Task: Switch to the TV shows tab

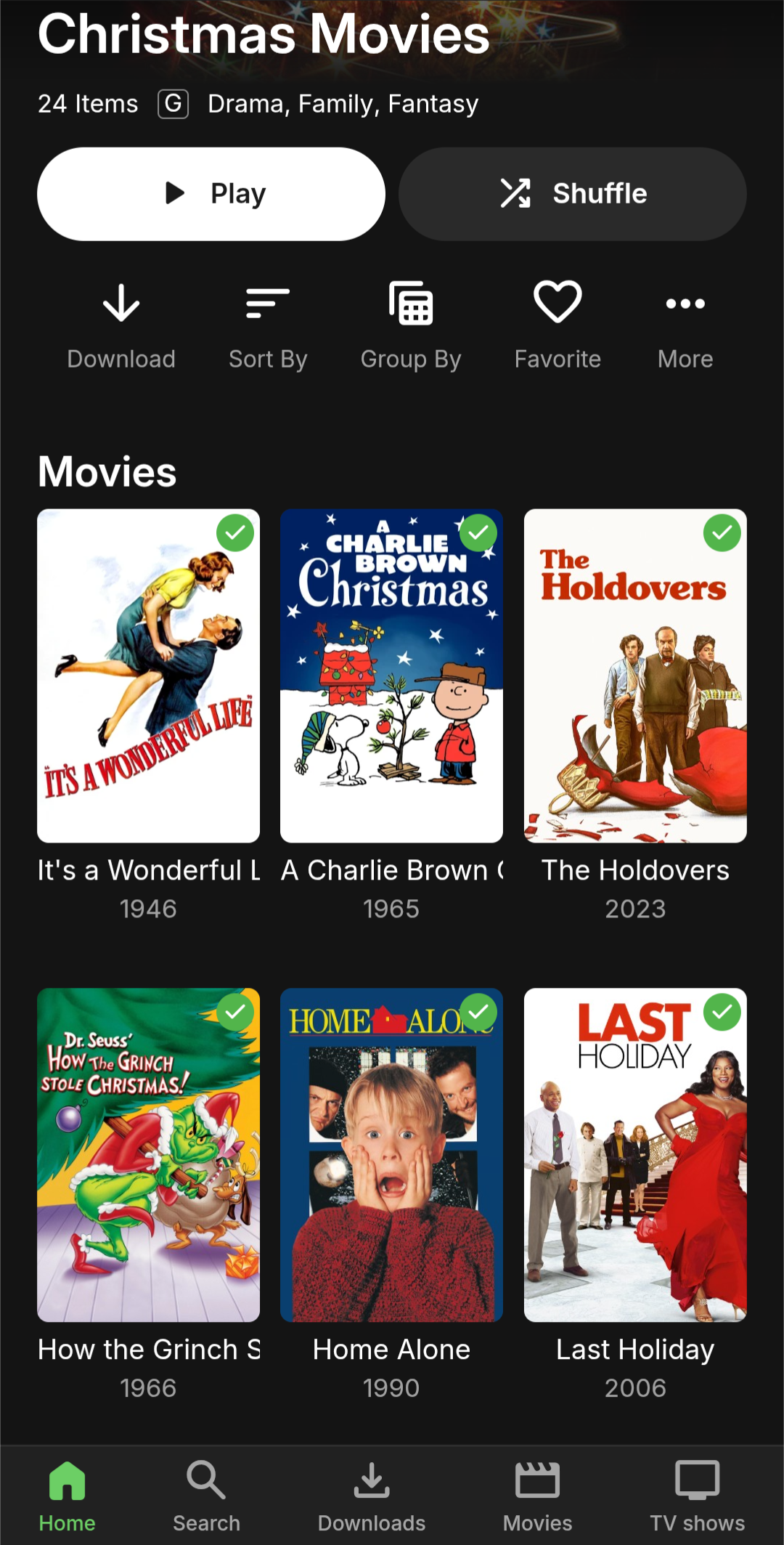Action: tap(697, 1496)
